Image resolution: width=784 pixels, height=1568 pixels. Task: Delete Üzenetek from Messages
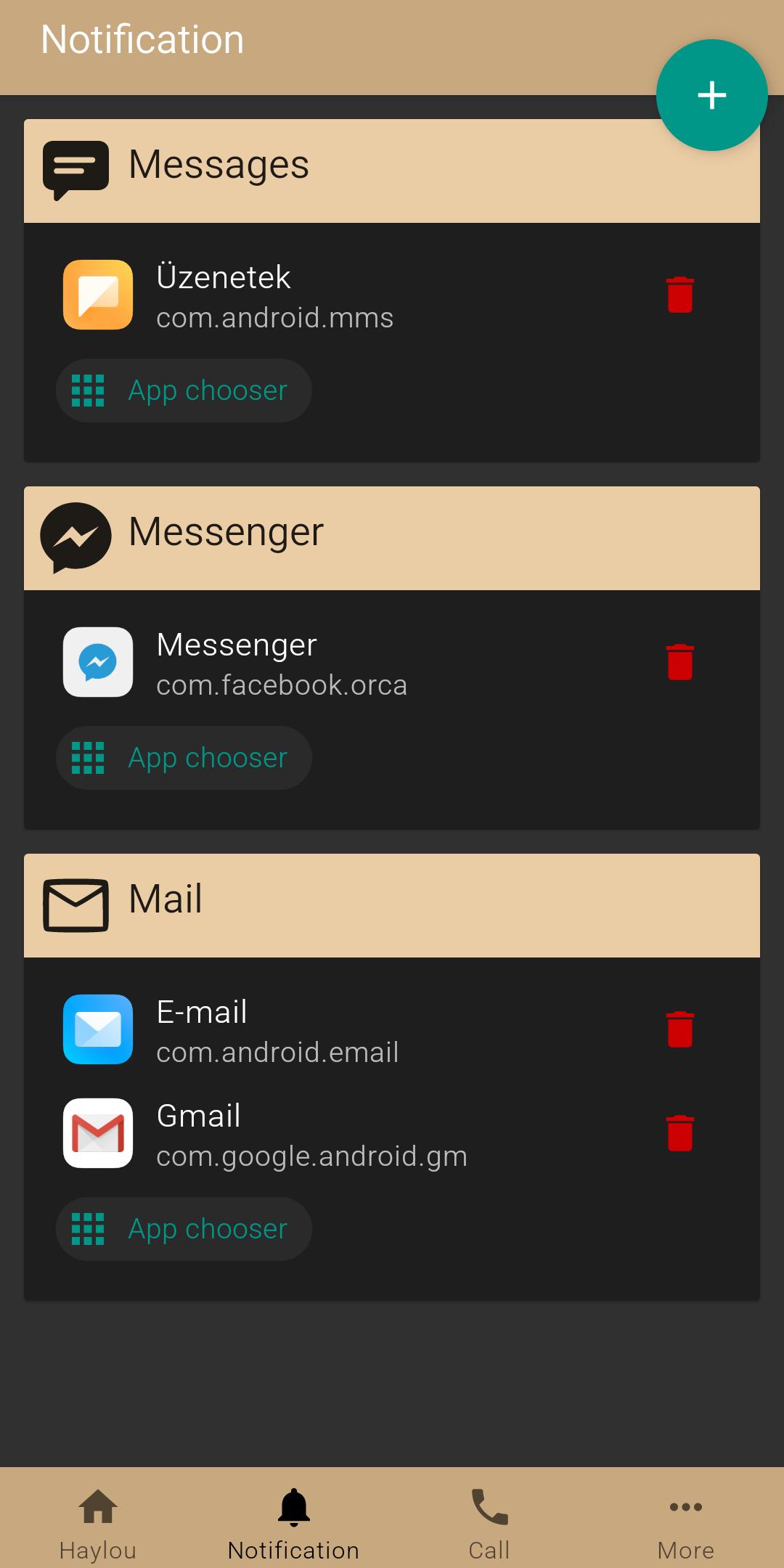[x=680, y=295]
